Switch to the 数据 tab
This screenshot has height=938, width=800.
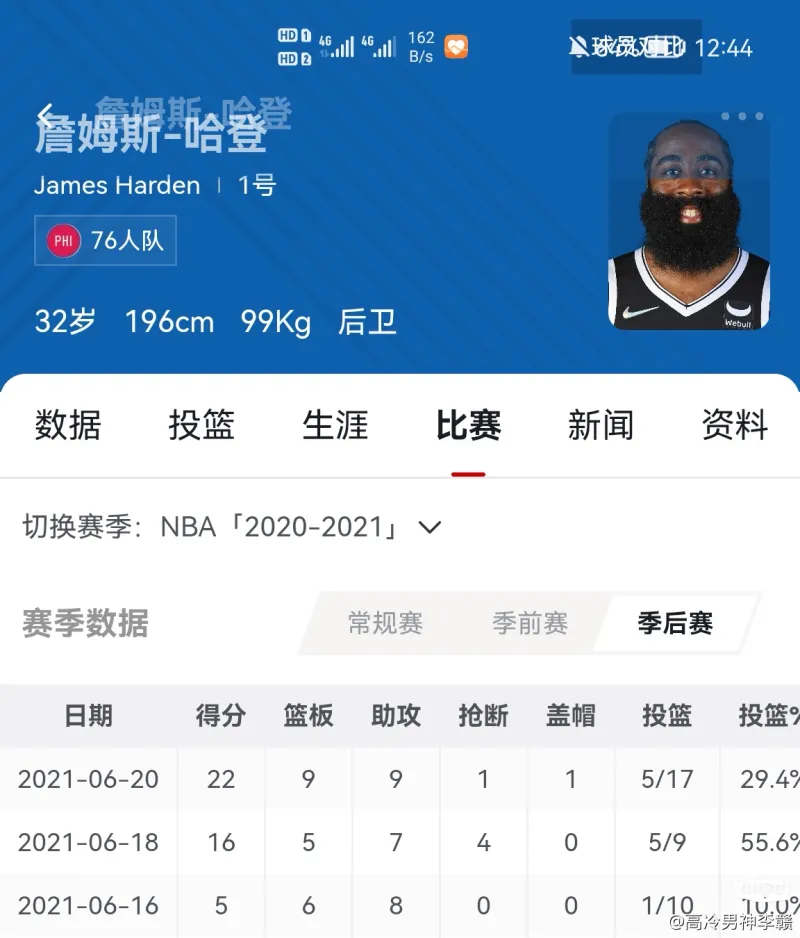pyautogui.click(x=68, y=425)
